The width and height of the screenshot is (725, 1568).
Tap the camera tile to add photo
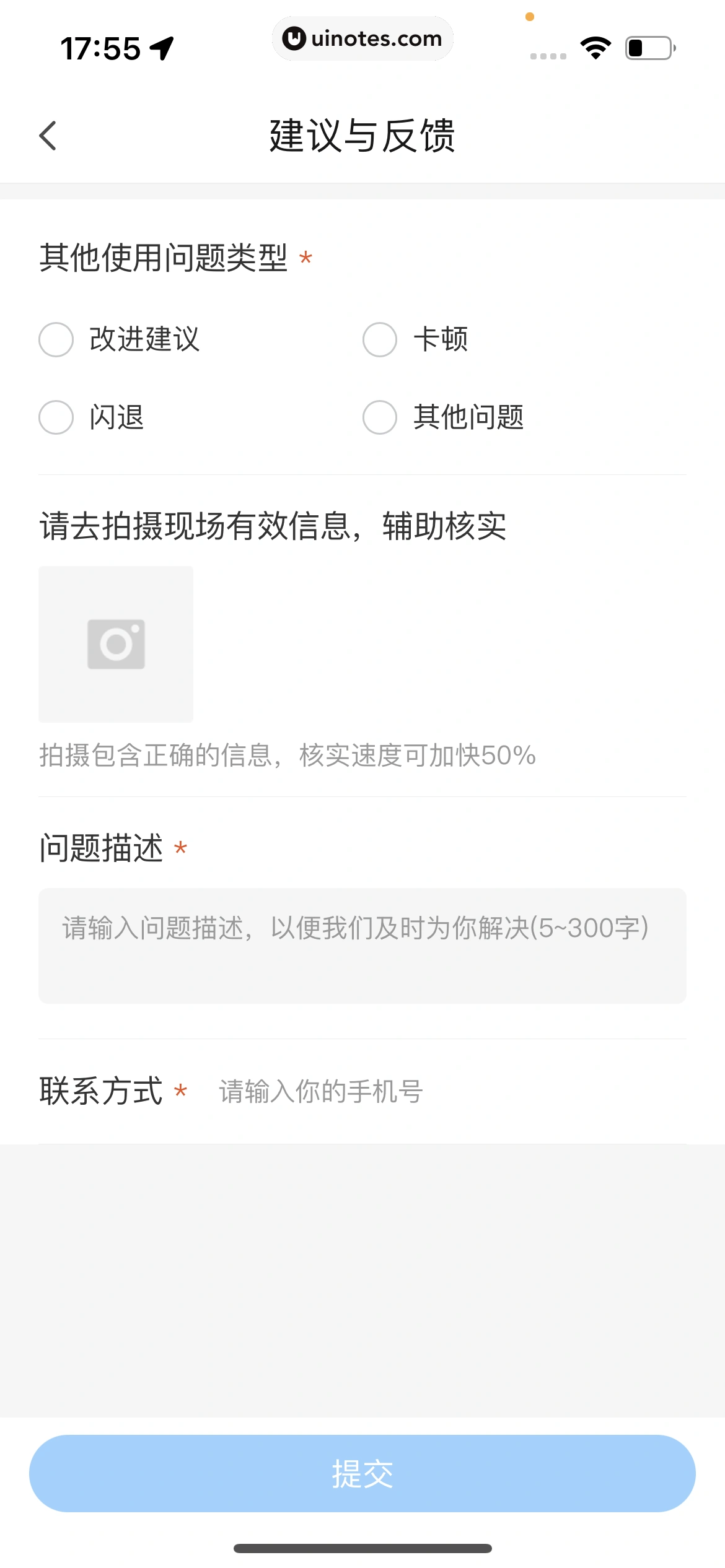click(116, 644)
